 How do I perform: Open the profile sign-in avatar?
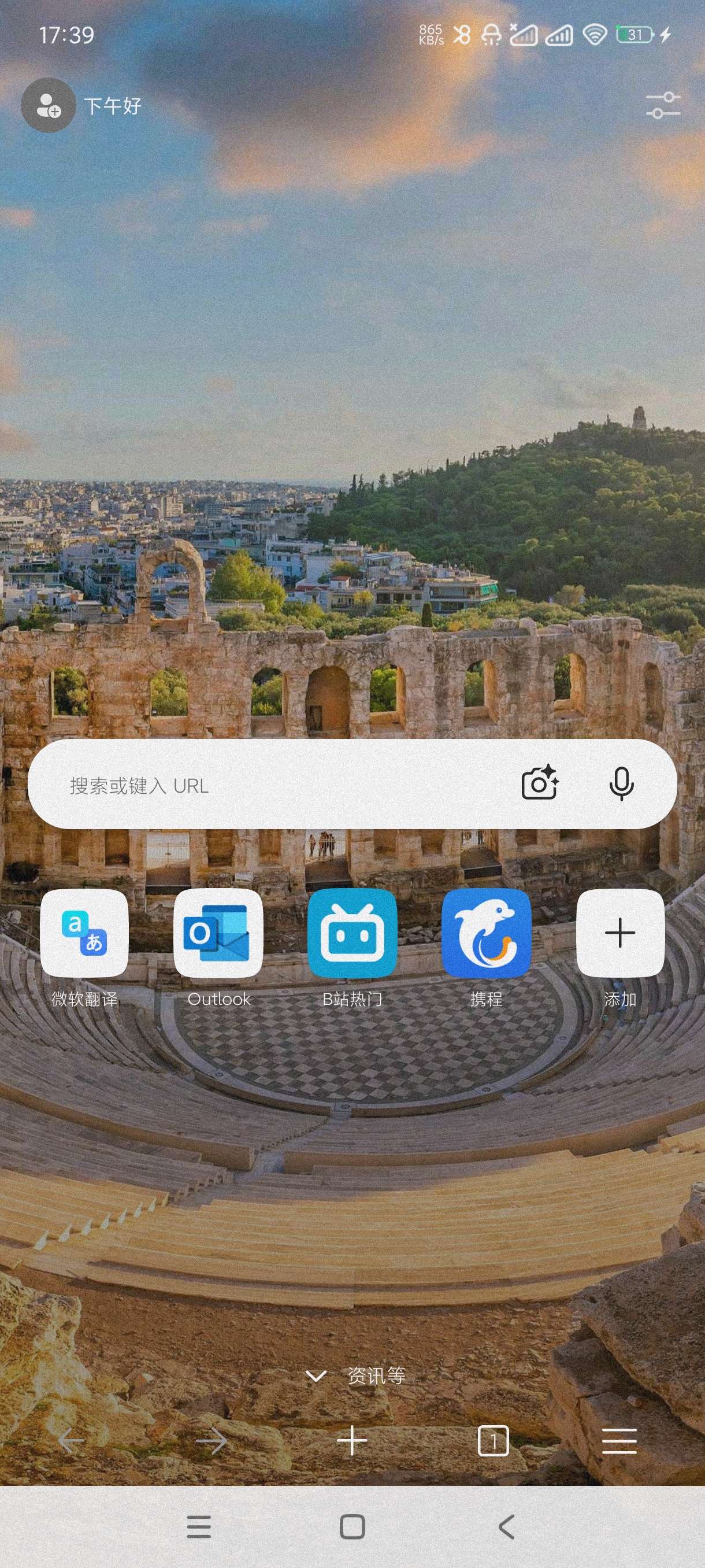pos(48,105)
